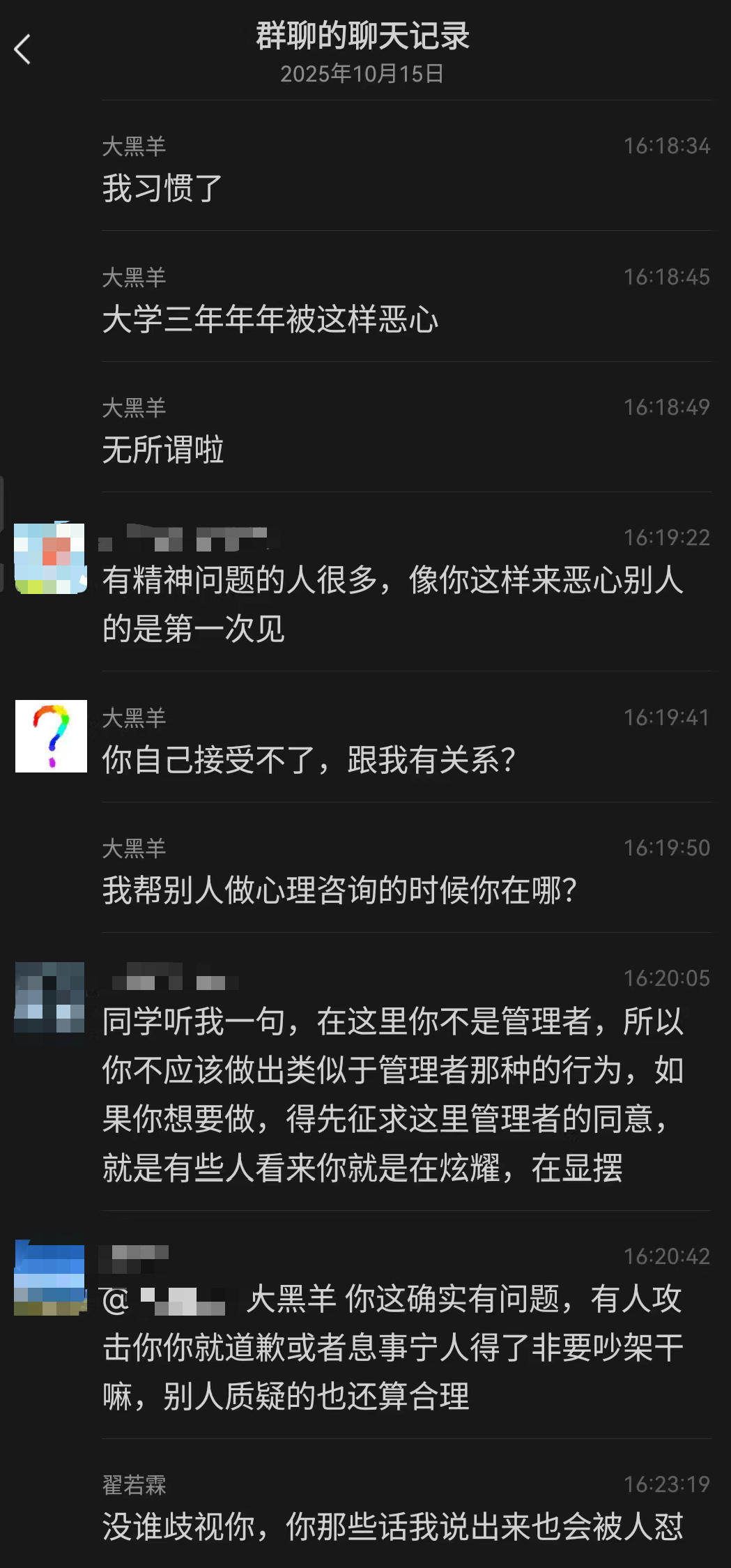The height and width of the screenshot is (1568, 731).
Task: Open 大黑羊's rainbow question mark avatar
Action: pyautogui.click(x=51, y=736)
